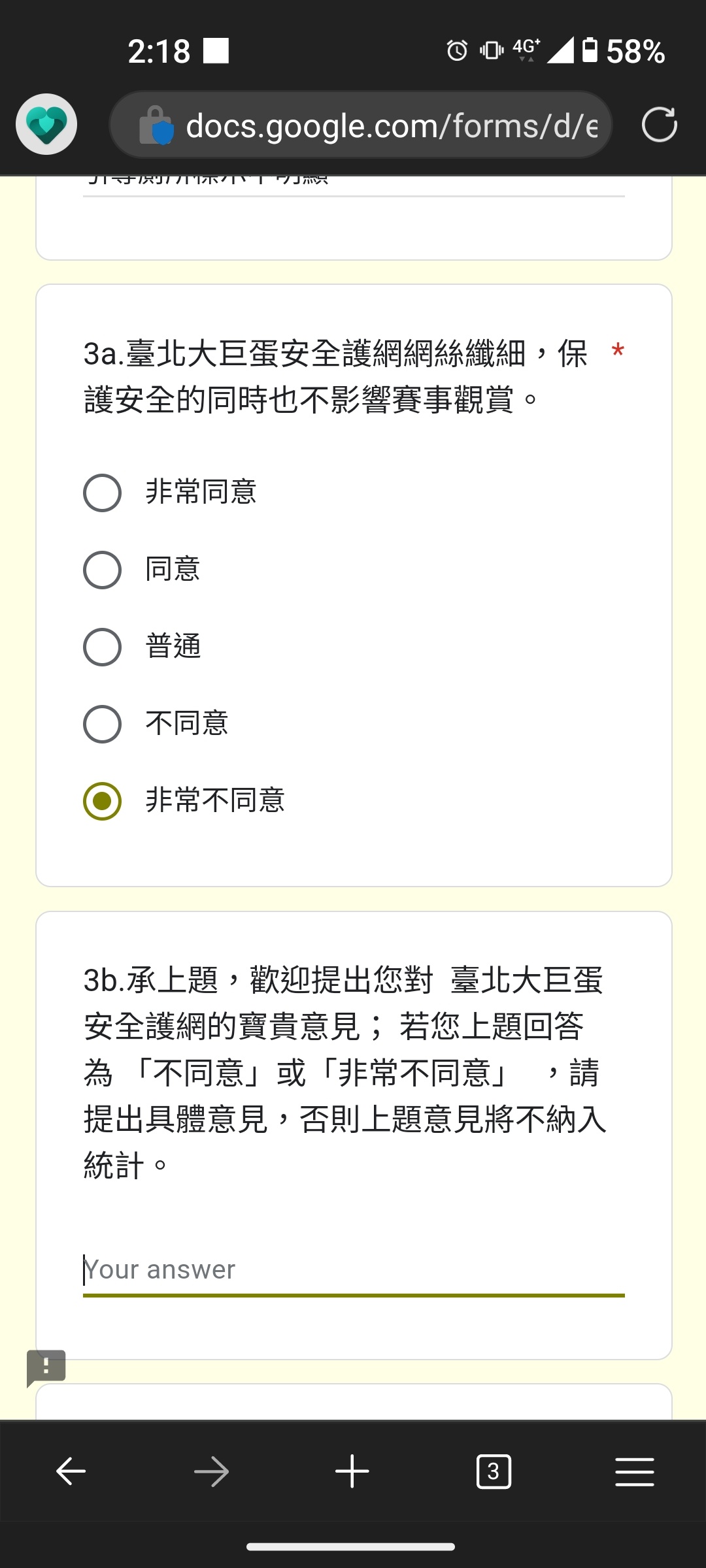
Task: Tap the selected 非常不同意 radio button
Action: pyautogui.click(x=102, y=801)
